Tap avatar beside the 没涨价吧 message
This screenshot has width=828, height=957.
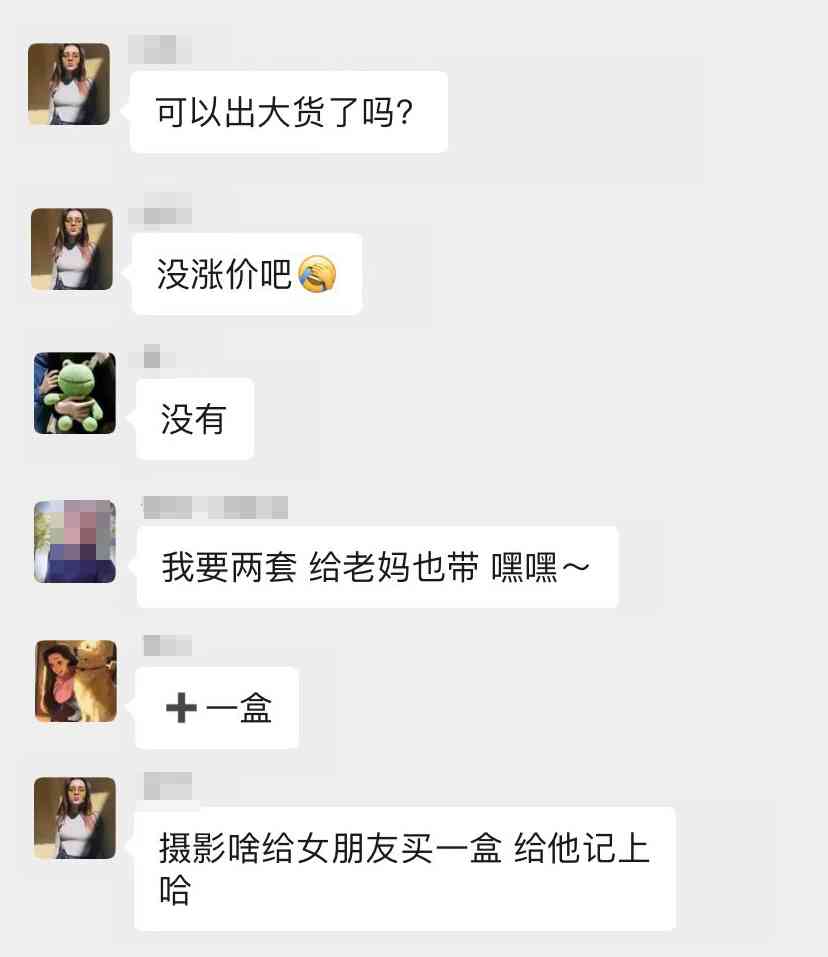[71, 248]
